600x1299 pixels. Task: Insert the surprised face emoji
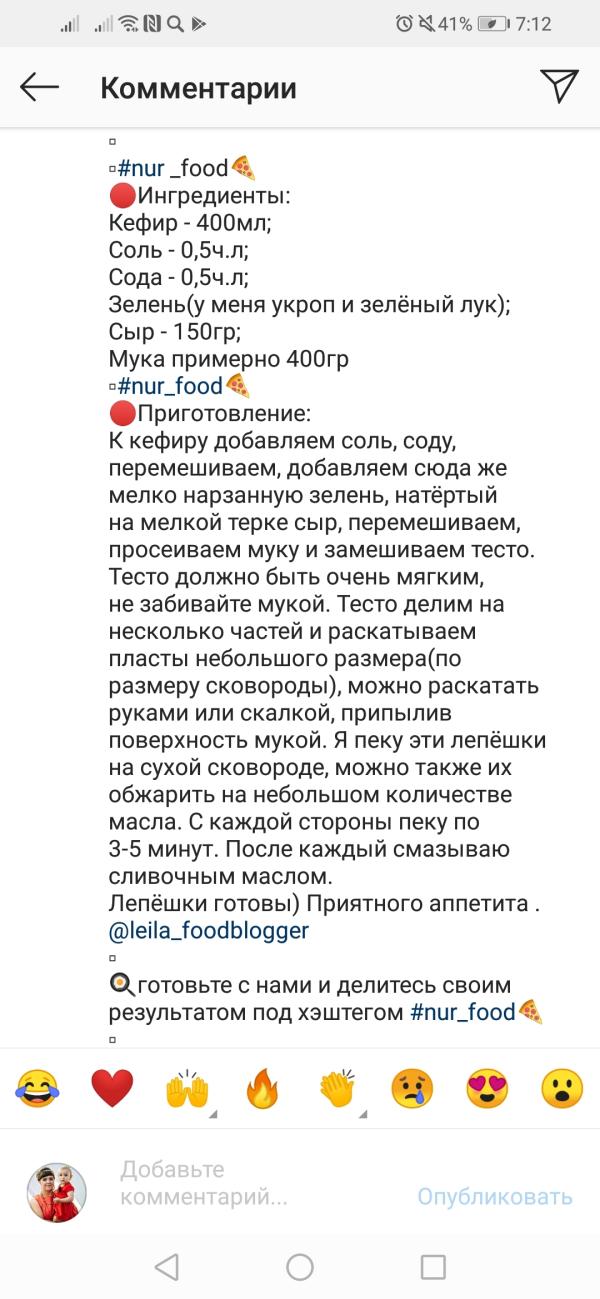pos(562,1088)
